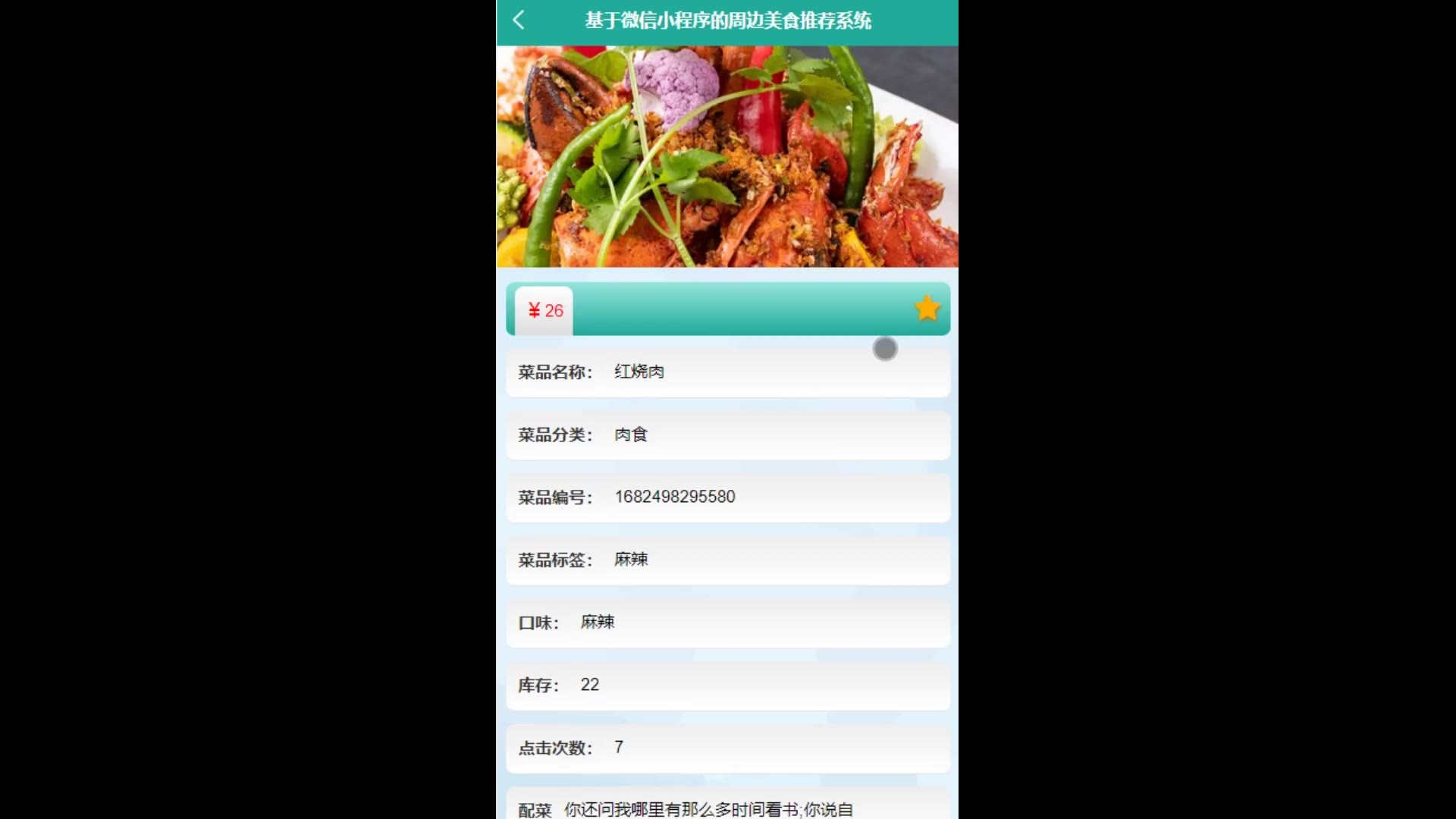
Task: Go back using the top-left arrow
Action: coord(519,20)
